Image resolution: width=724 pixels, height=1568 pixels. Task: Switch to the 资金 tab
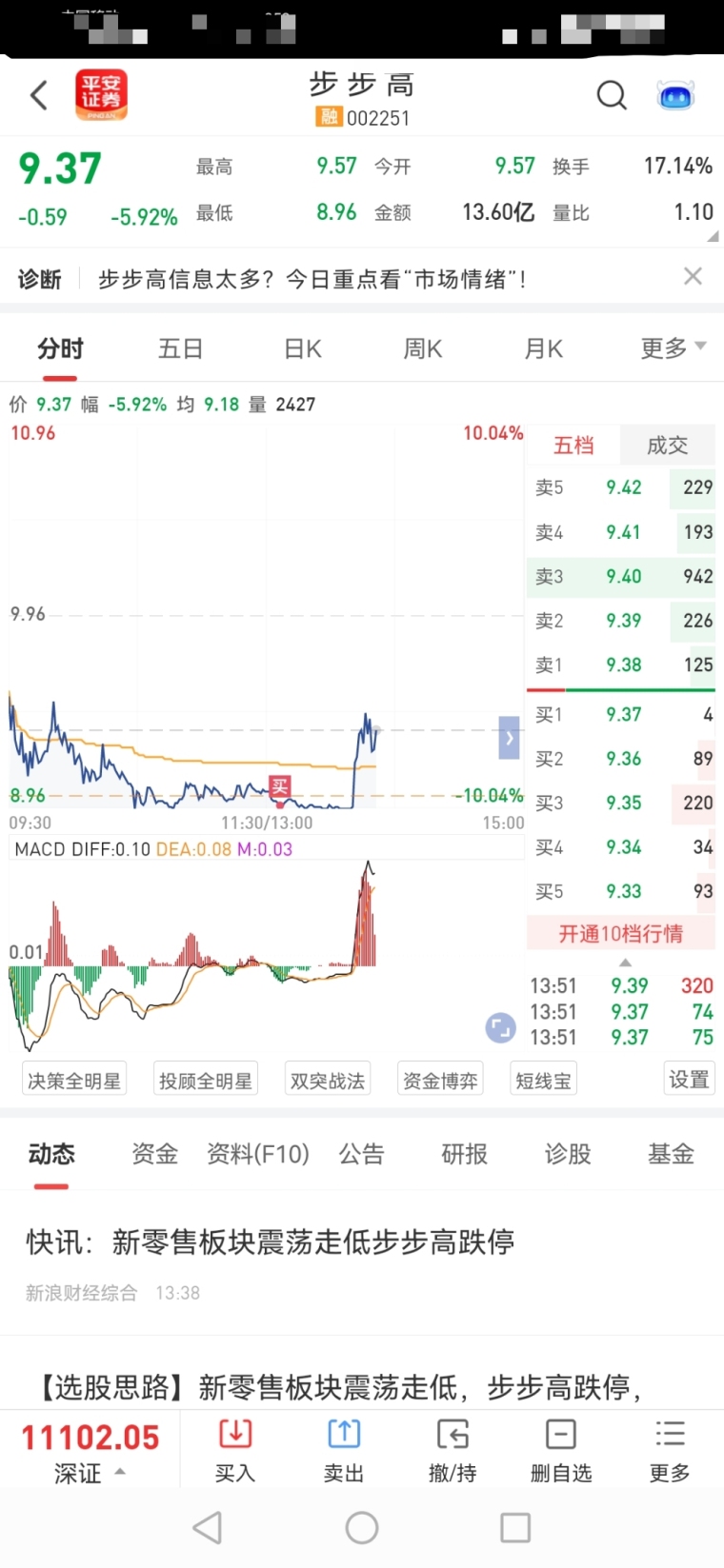pos(154,1154)
